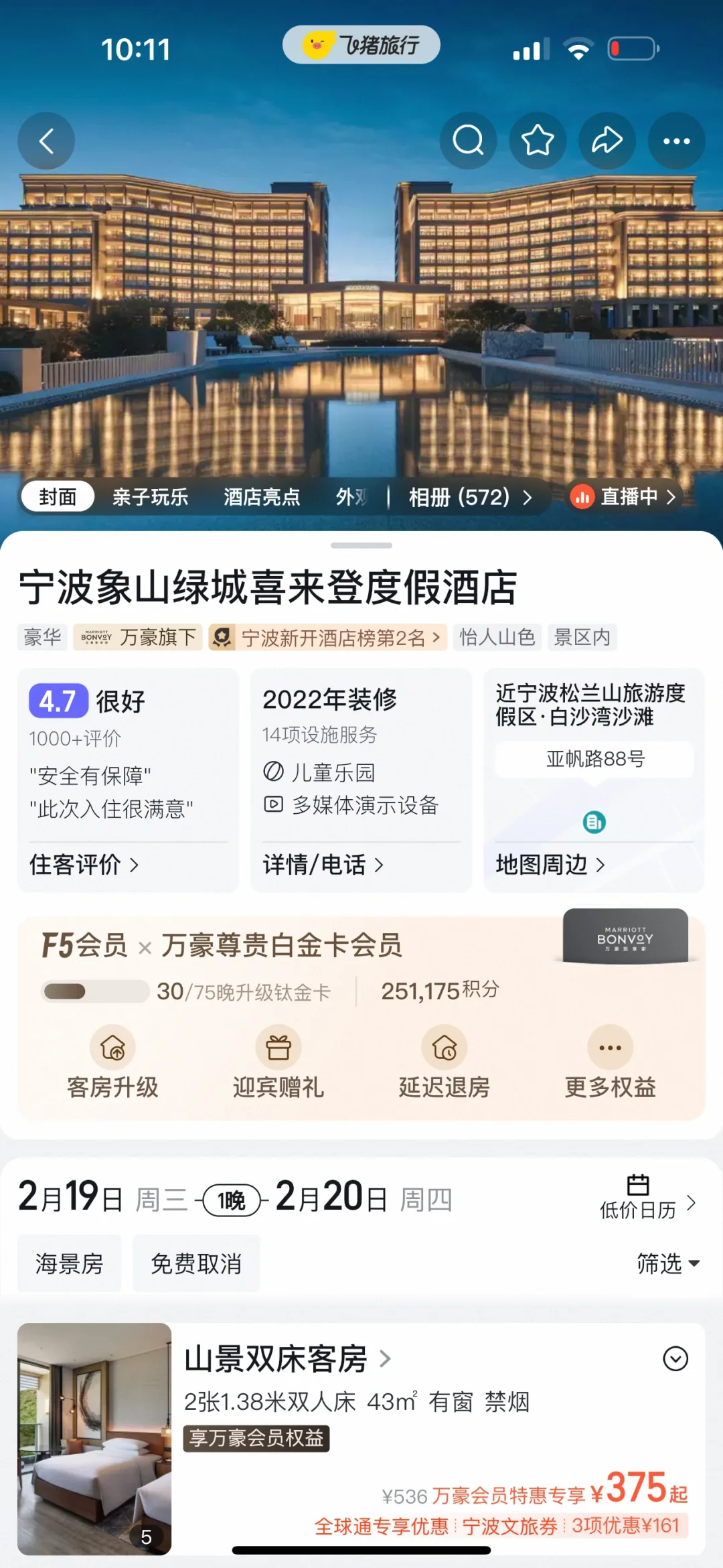
Task: Open 地图周边 map and surroundings
Action: tap(550, 865)
